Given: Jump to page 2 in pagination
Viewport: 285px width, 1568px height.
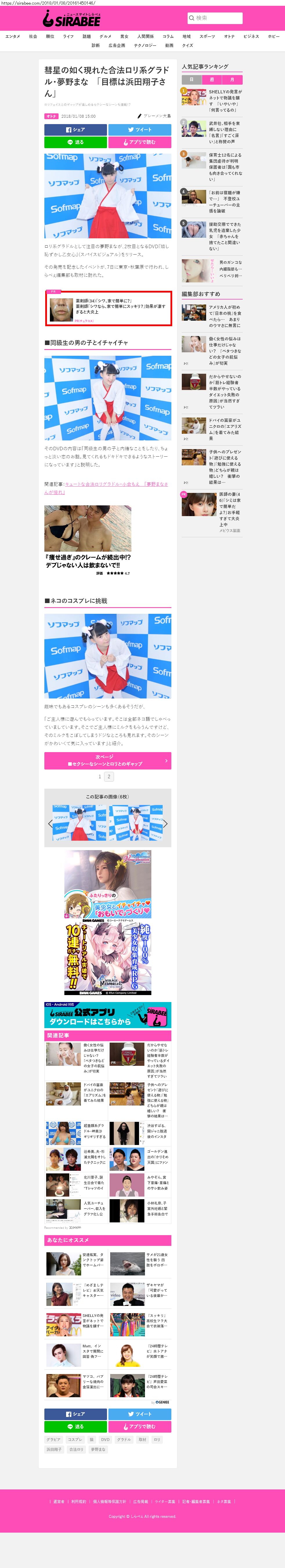Looking at the screenshot, I should (x=109, y=777).
